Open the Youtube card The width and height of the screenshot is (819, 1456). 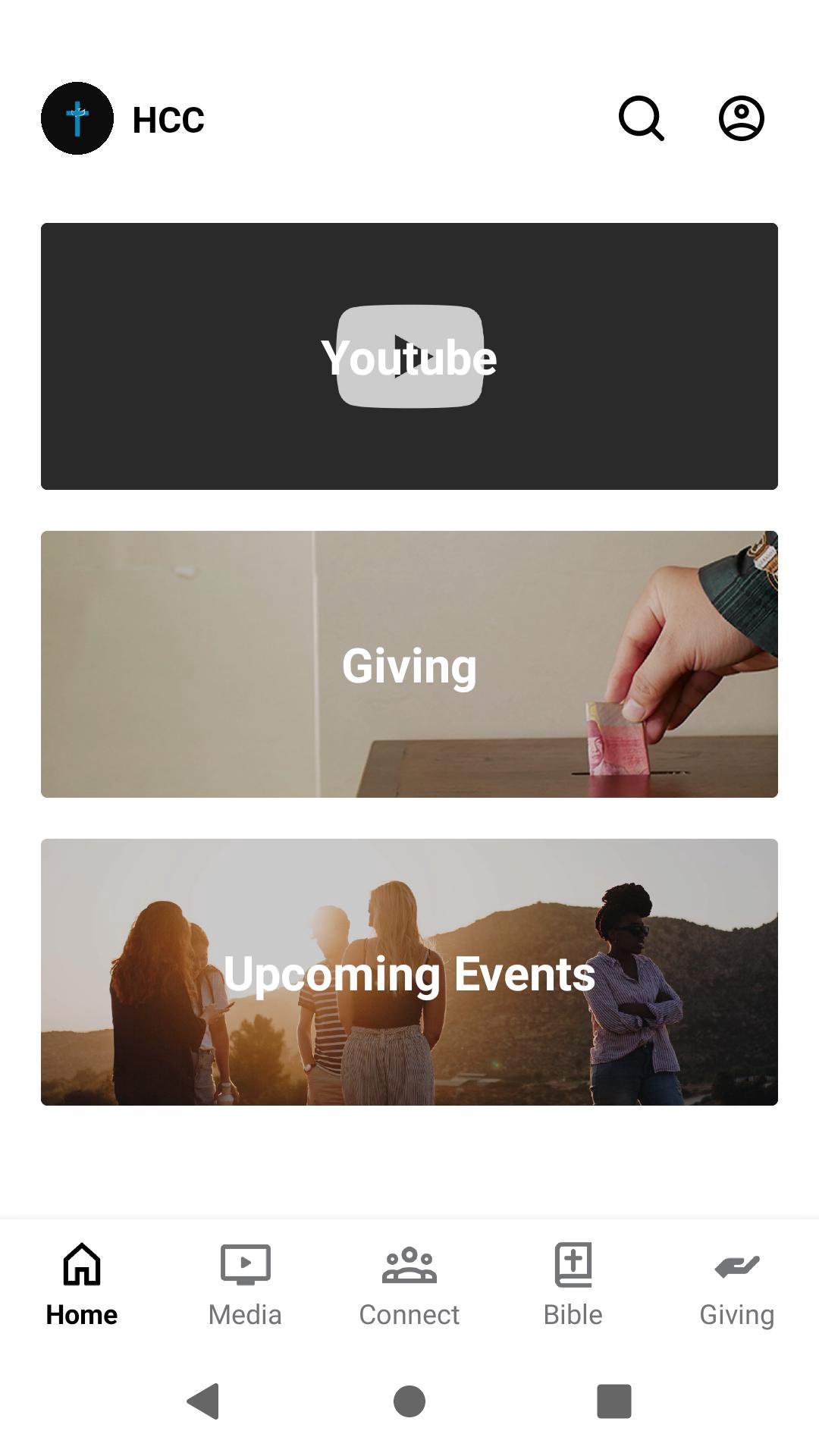click(x=409, y=356)
